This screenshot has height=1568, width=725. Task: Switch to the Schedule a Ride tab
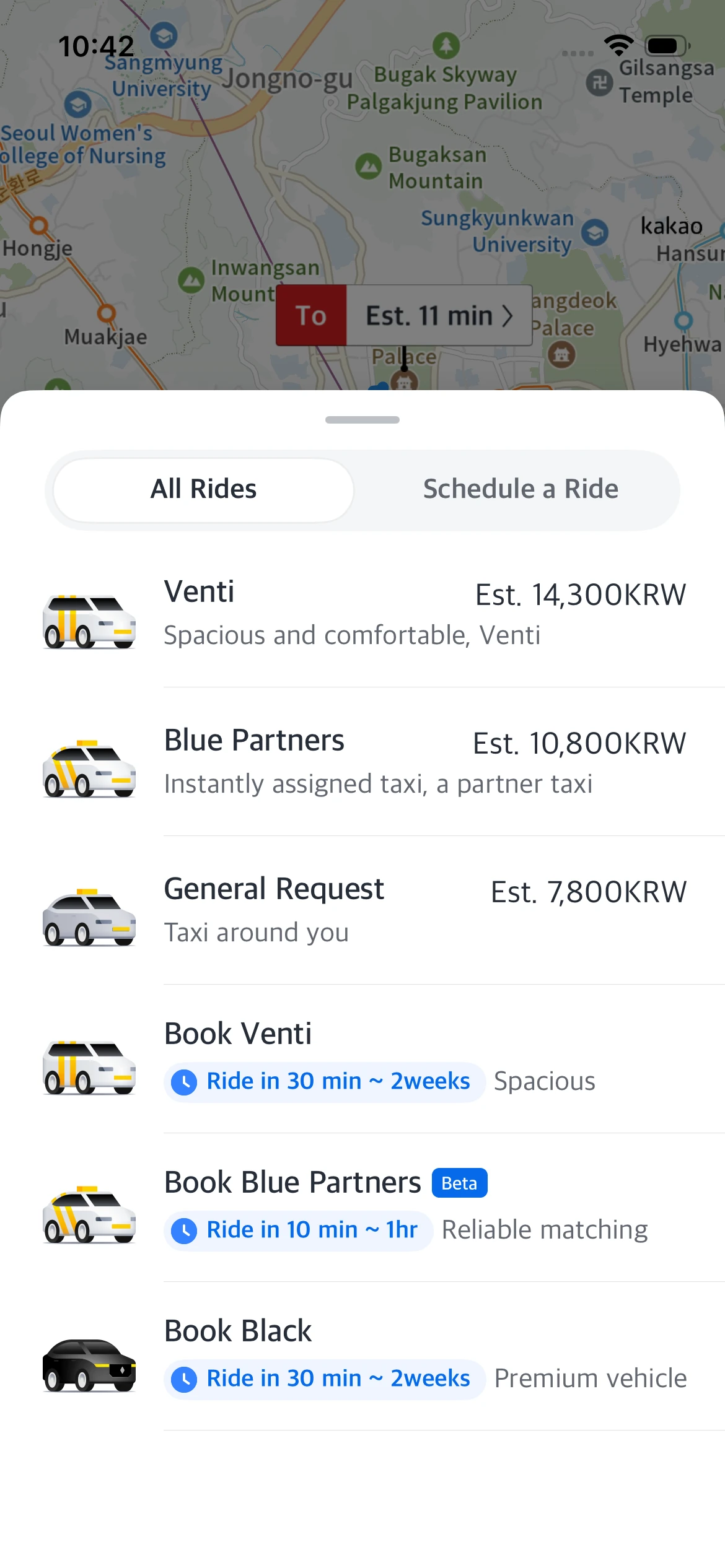click(520, 489)
